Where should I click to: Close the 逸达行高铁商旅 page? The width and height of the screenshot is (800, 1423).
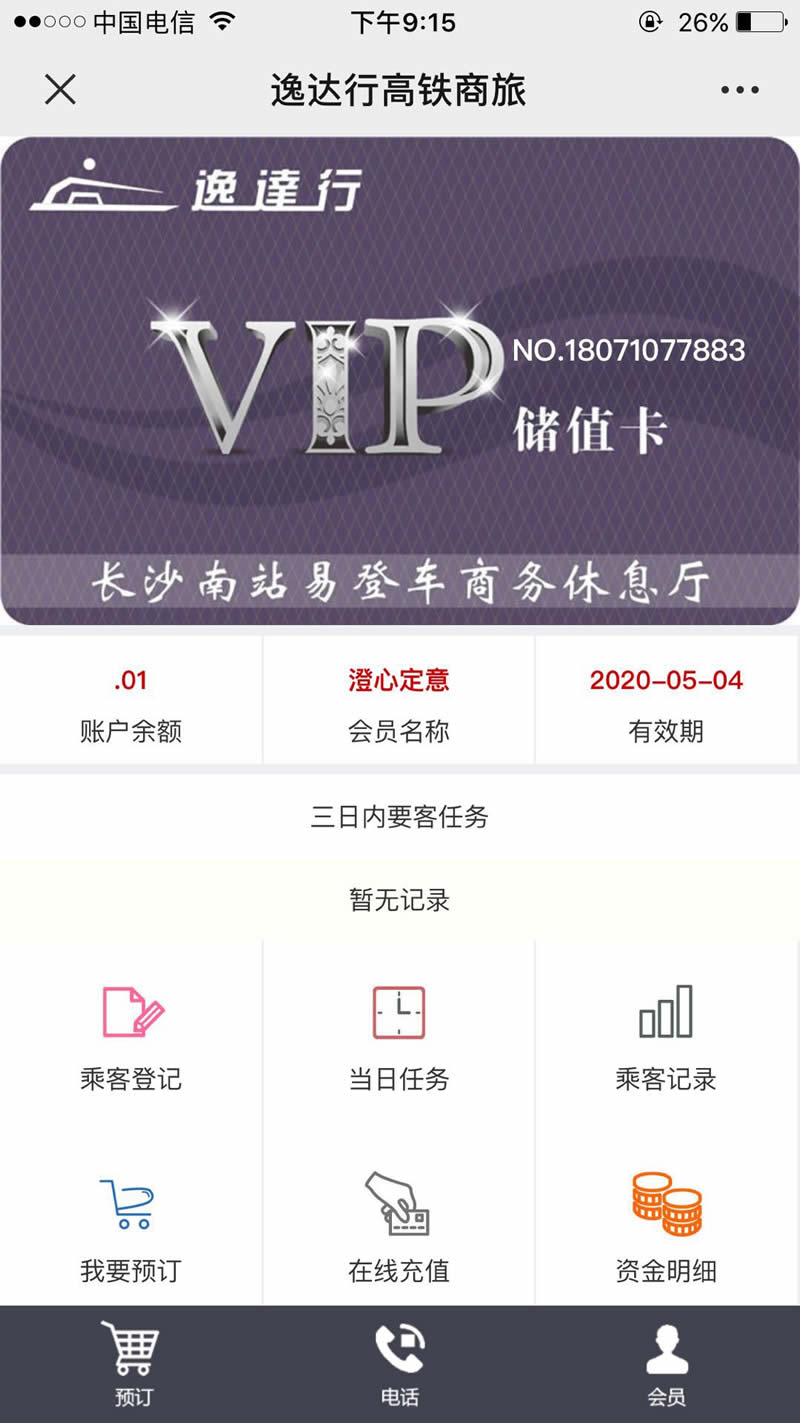point(60,90)
